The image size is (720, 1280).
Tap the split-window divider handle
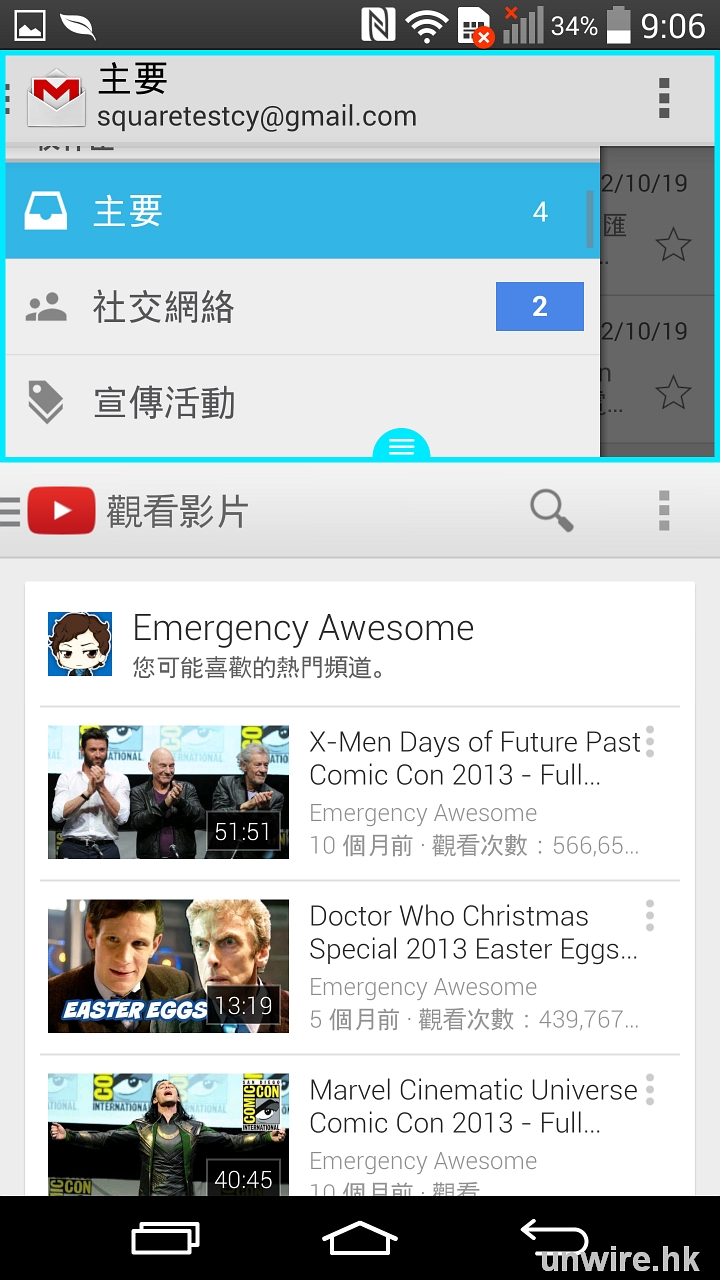click(401, 447)
